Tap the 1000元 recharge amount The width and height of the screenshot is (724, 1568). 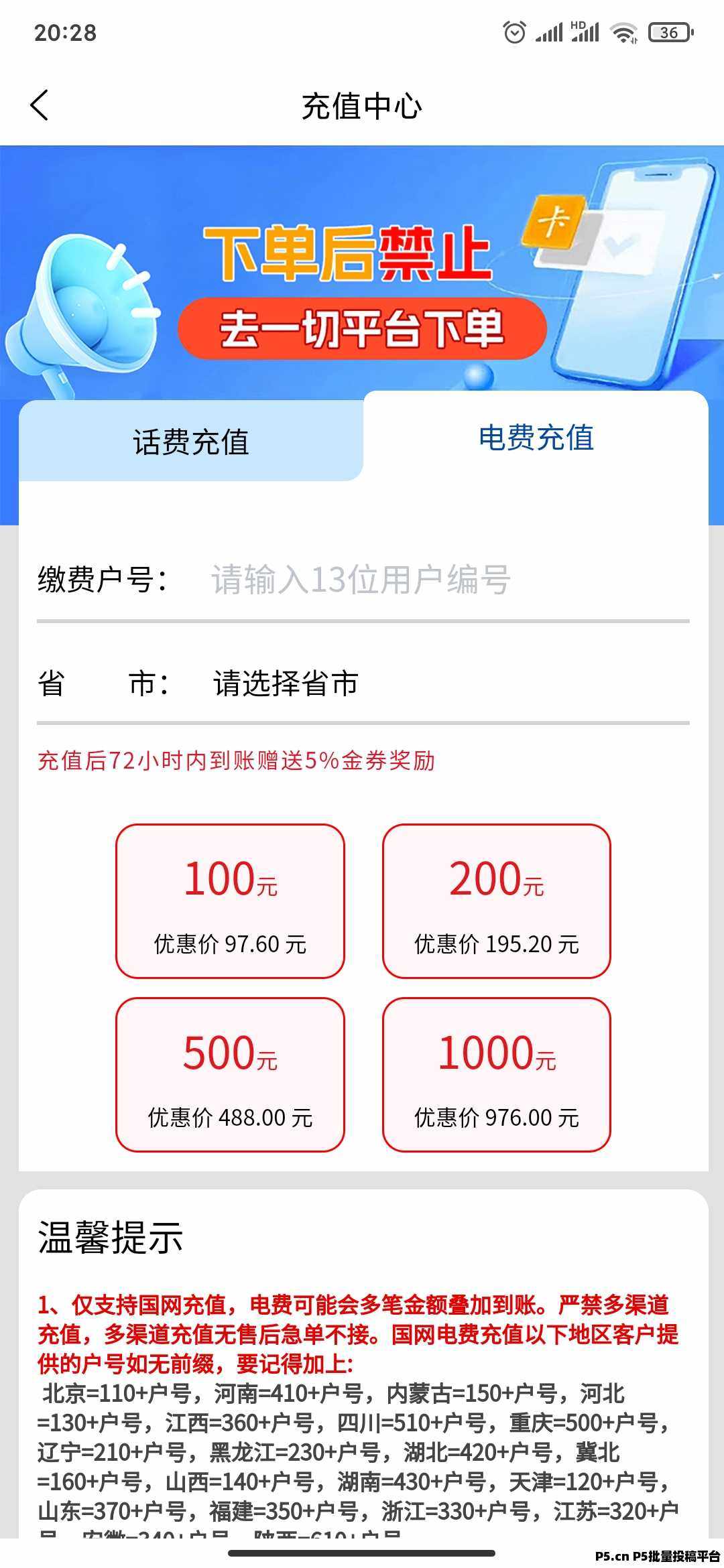pyautogui.click(x=496, y=1074)
